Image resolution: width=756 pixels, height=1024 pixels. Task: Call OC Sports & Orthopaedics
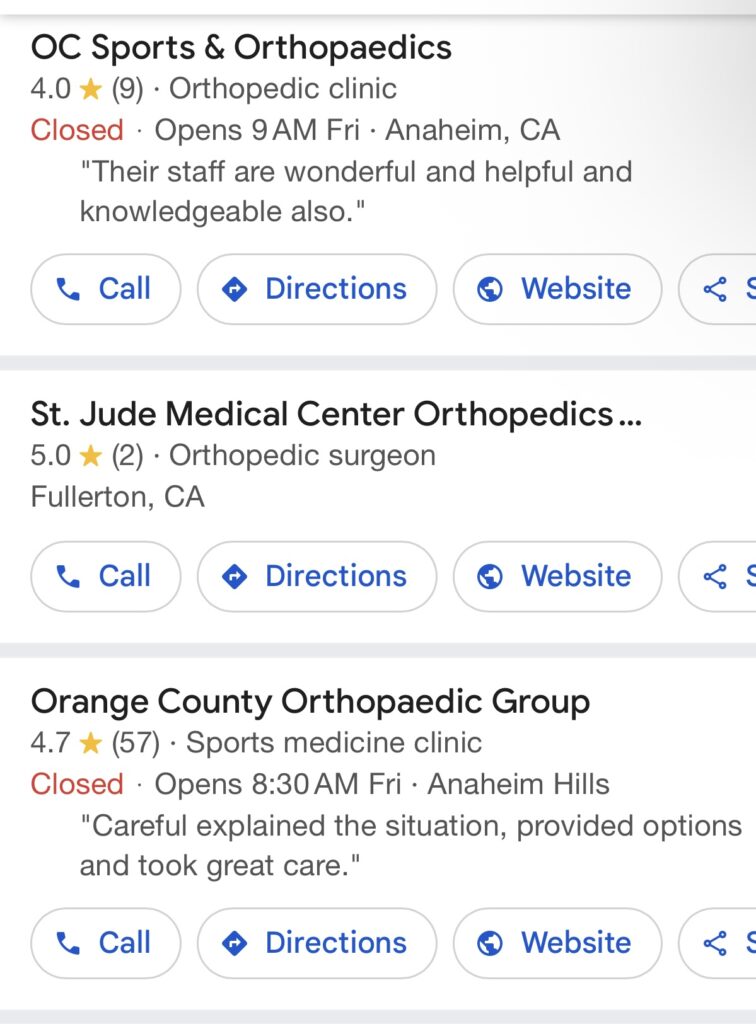[105, 289]
